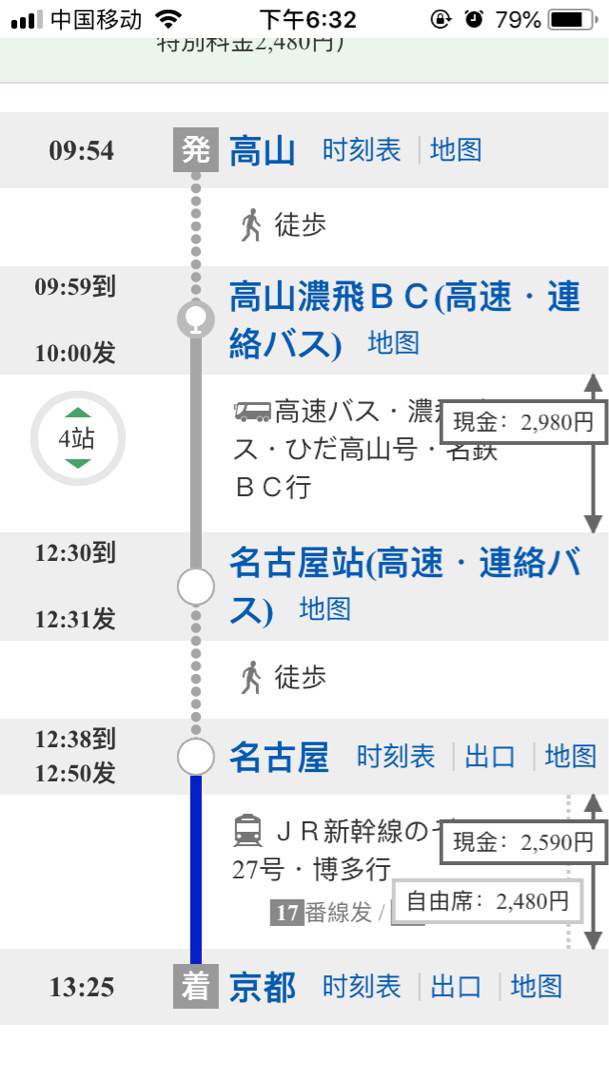The width and height of the screenshot is (609, 1080).
Task: Open the 地图 map for 京都
Action: pyautogui.click(x=536, y=987)
